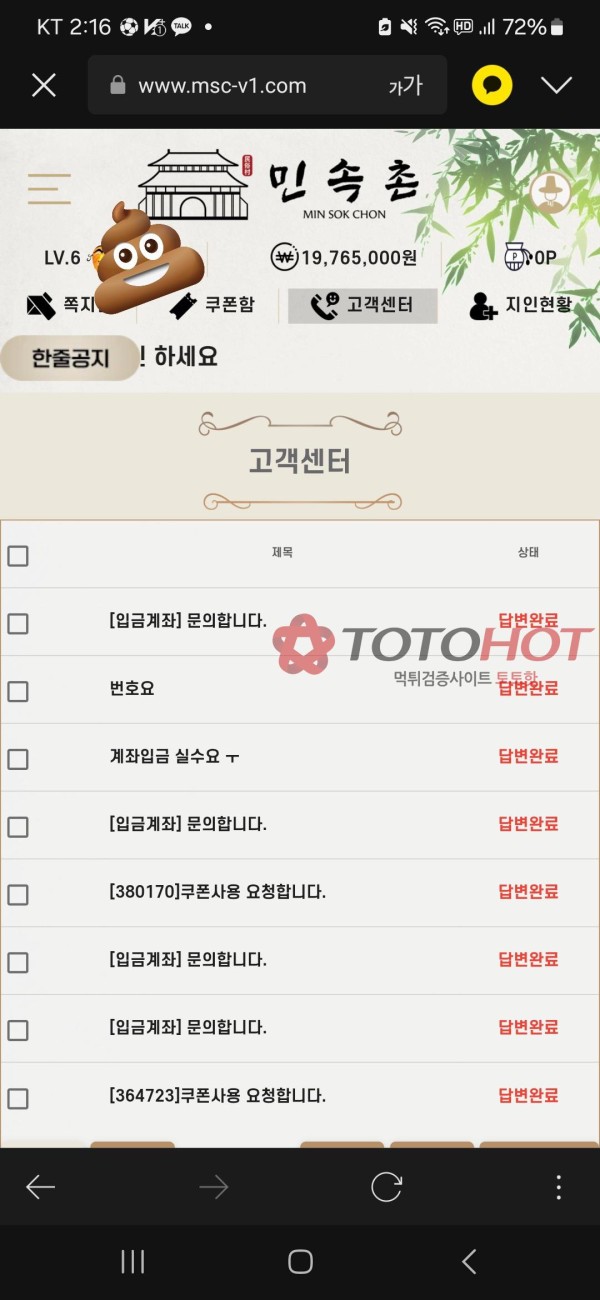Open the 번호요 inquiry
The height and width of the screenshot is (1300, 600).
coord(132,689)
